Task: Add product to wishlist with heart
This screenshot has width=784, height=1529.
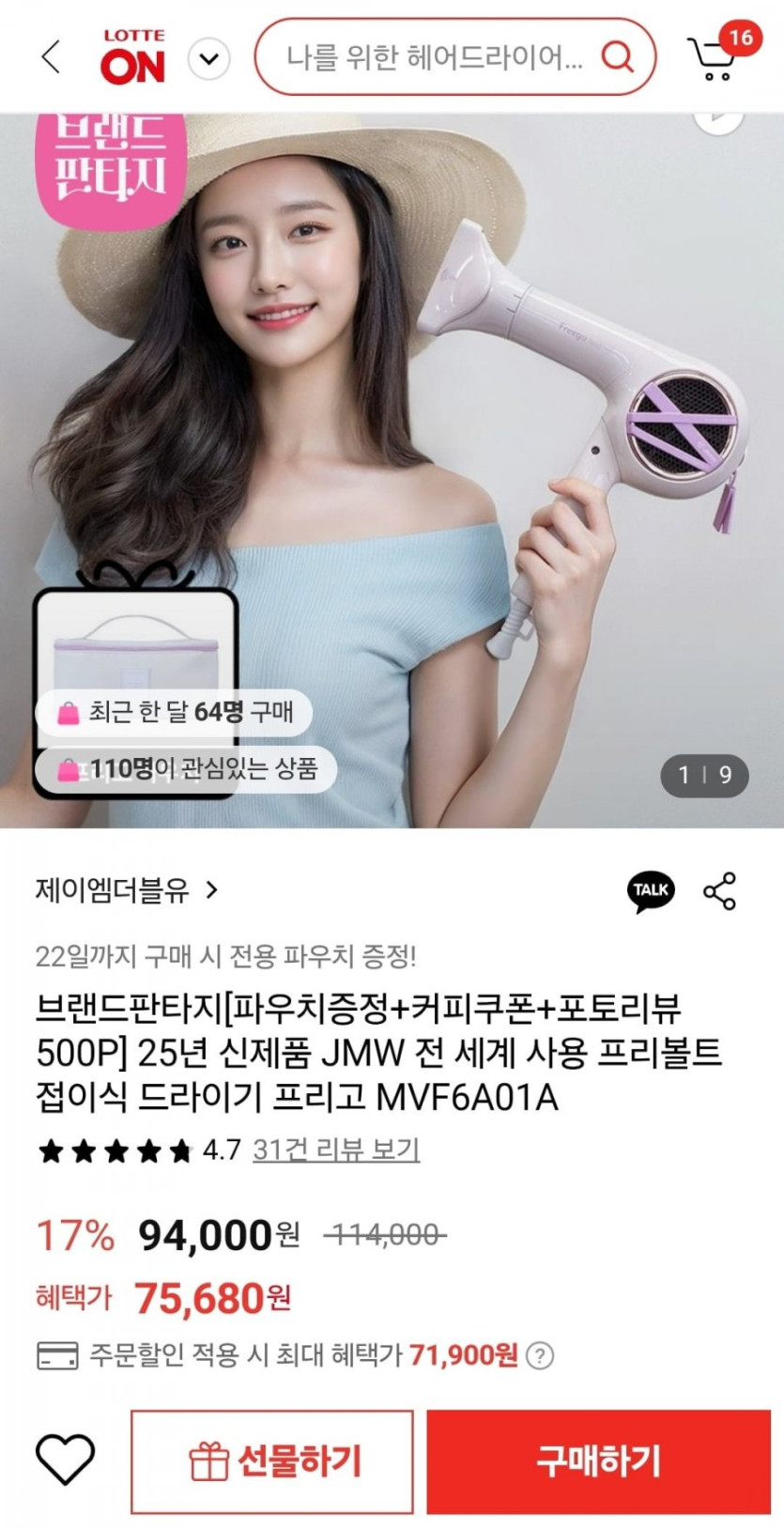Action: tap(65, 1460)
